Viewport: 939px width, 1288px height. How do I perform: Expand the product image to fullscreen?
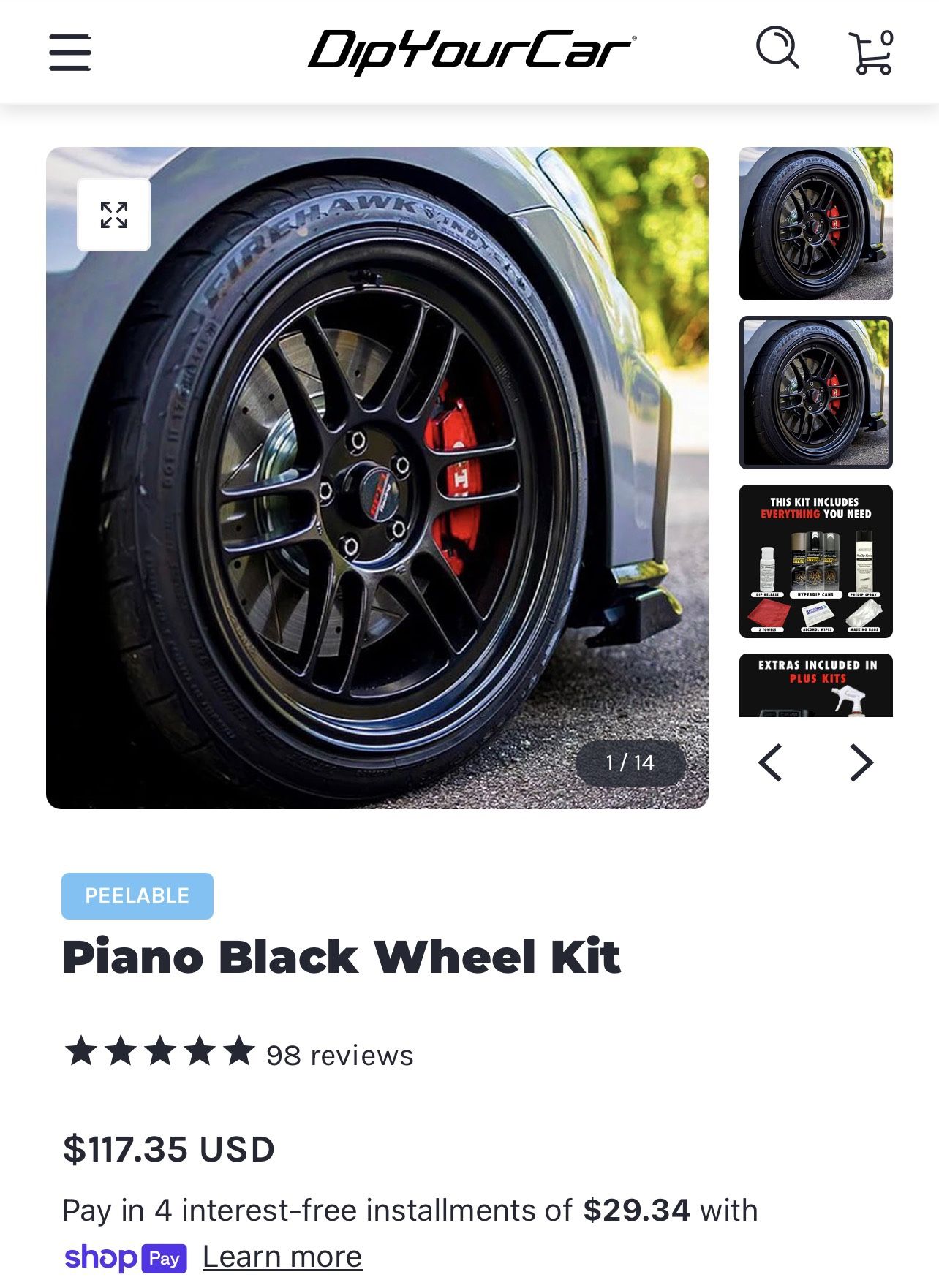[x=114, y=216]
